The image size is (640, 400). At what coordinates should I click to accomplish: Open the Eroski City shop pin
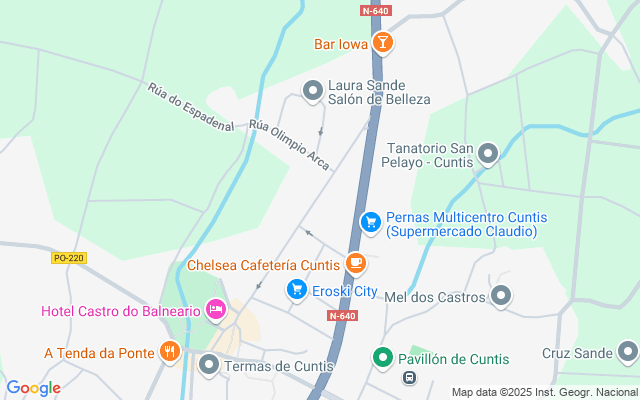296,290
